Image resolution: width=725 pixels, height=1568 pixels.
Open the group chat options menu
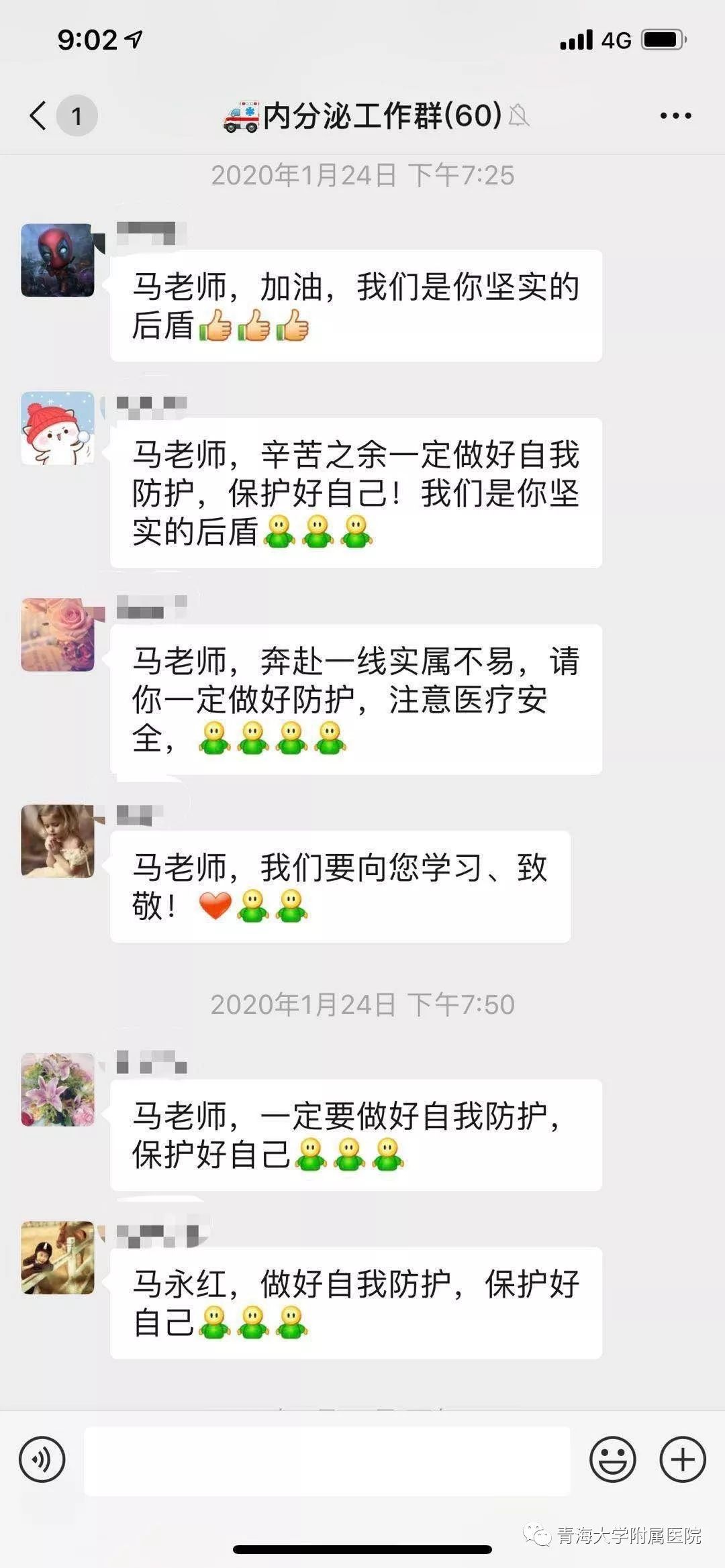tap(675, 115)
